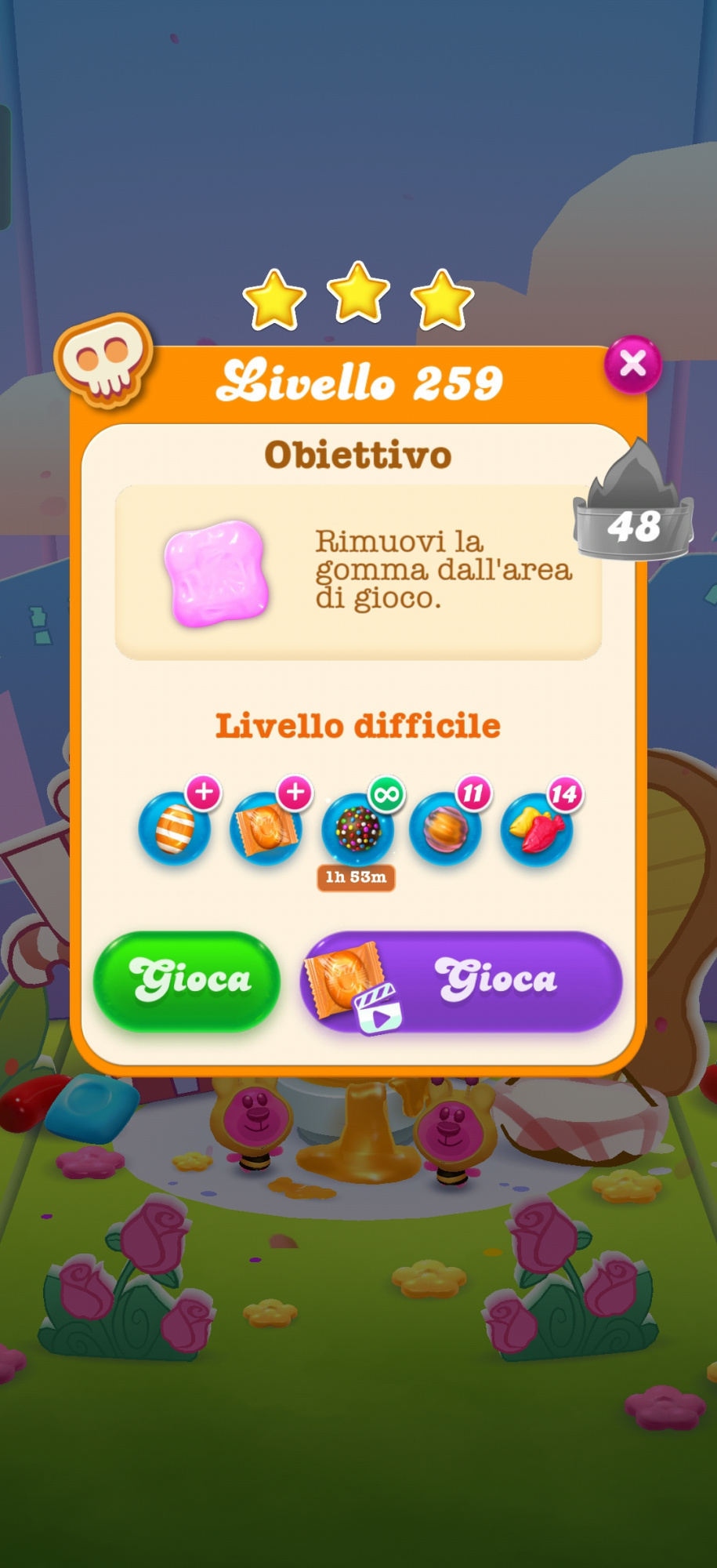Close the Livello 259 dialog
This screenshot has height=1568, width=717.
click(x=632, y=365)
